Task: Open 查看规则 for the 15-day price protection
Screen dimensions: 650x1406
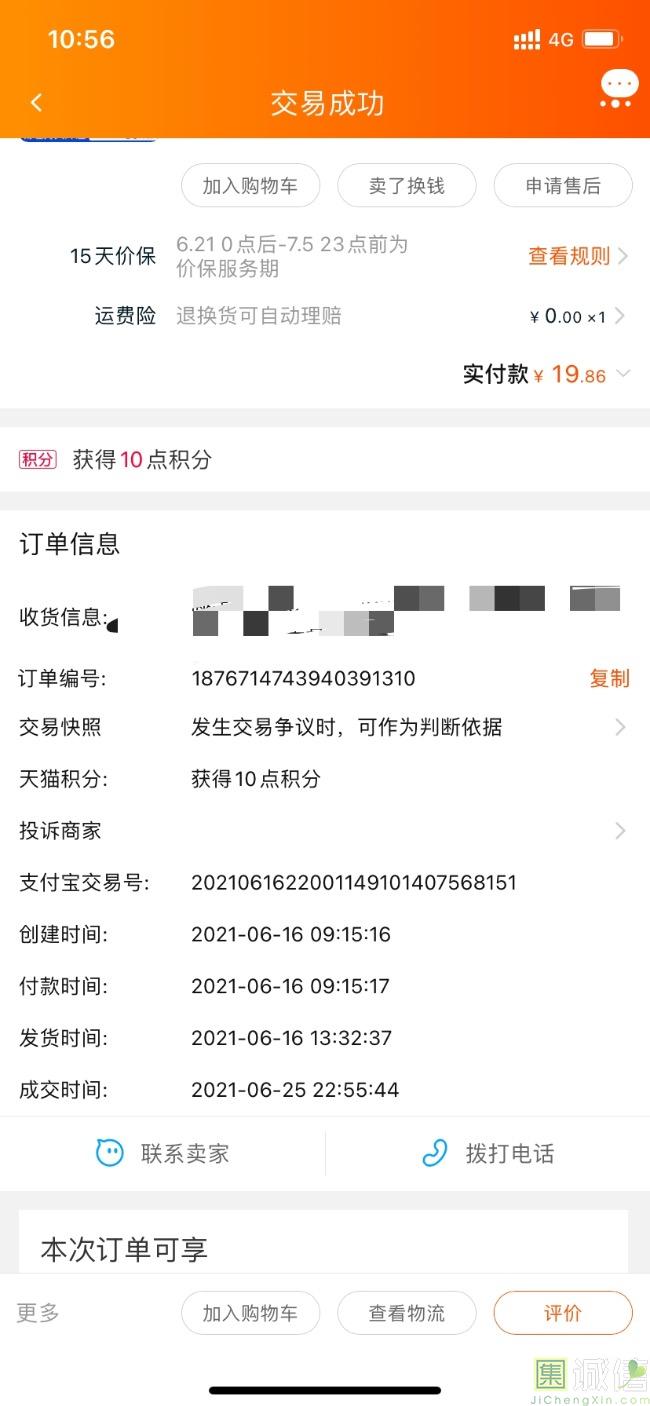Action: click(x=577, y=256)
